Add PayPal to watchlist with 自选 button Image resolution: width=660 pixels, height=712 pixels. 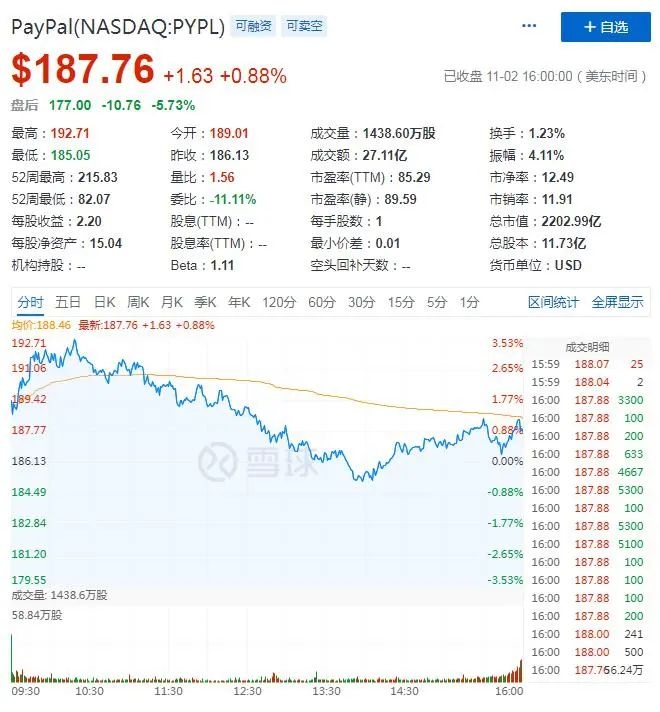pos(605,27)
